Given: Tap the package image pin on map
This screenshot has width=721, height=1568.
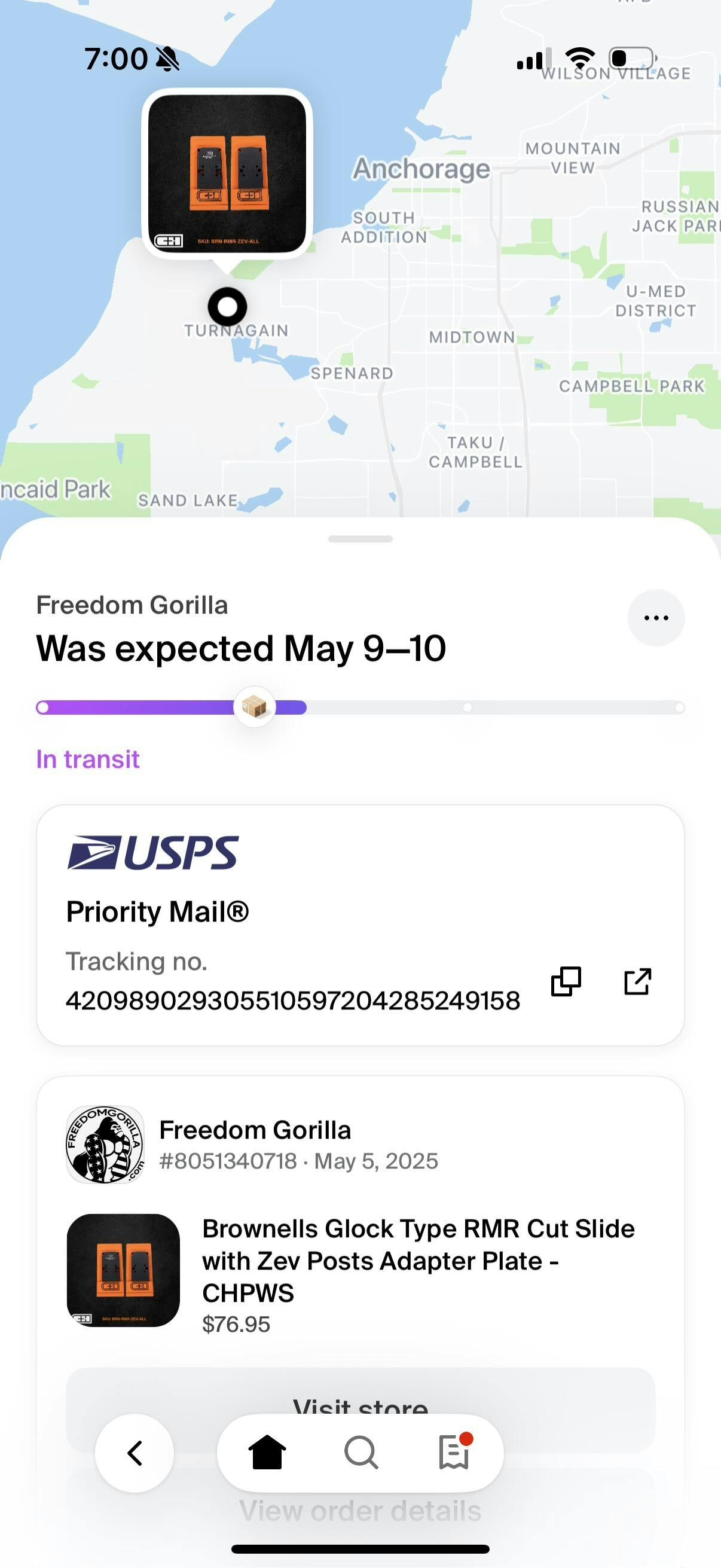Looking at the screenshot, I should 227,174.
